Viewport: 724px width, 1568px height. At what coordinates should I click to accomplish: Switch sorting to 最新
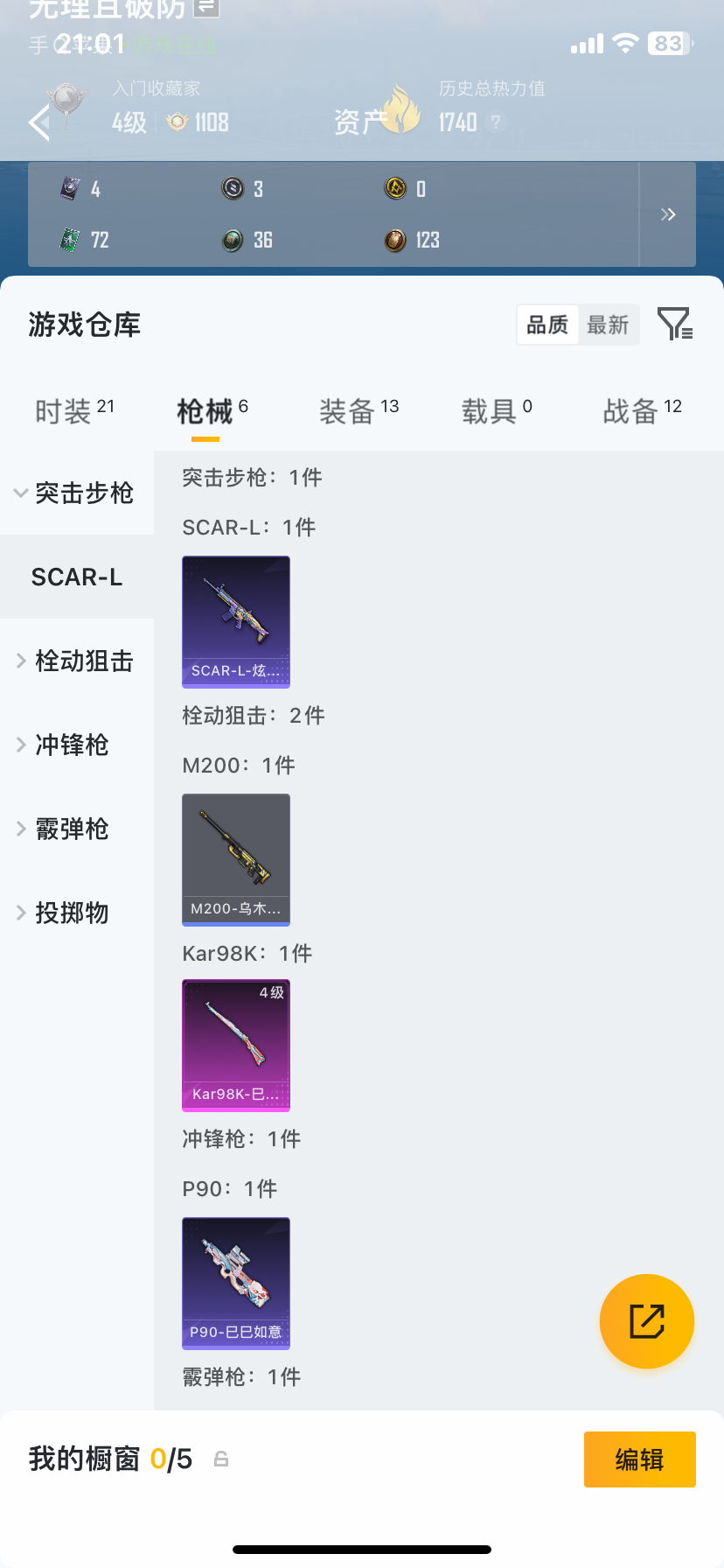(x=609, y=324)
